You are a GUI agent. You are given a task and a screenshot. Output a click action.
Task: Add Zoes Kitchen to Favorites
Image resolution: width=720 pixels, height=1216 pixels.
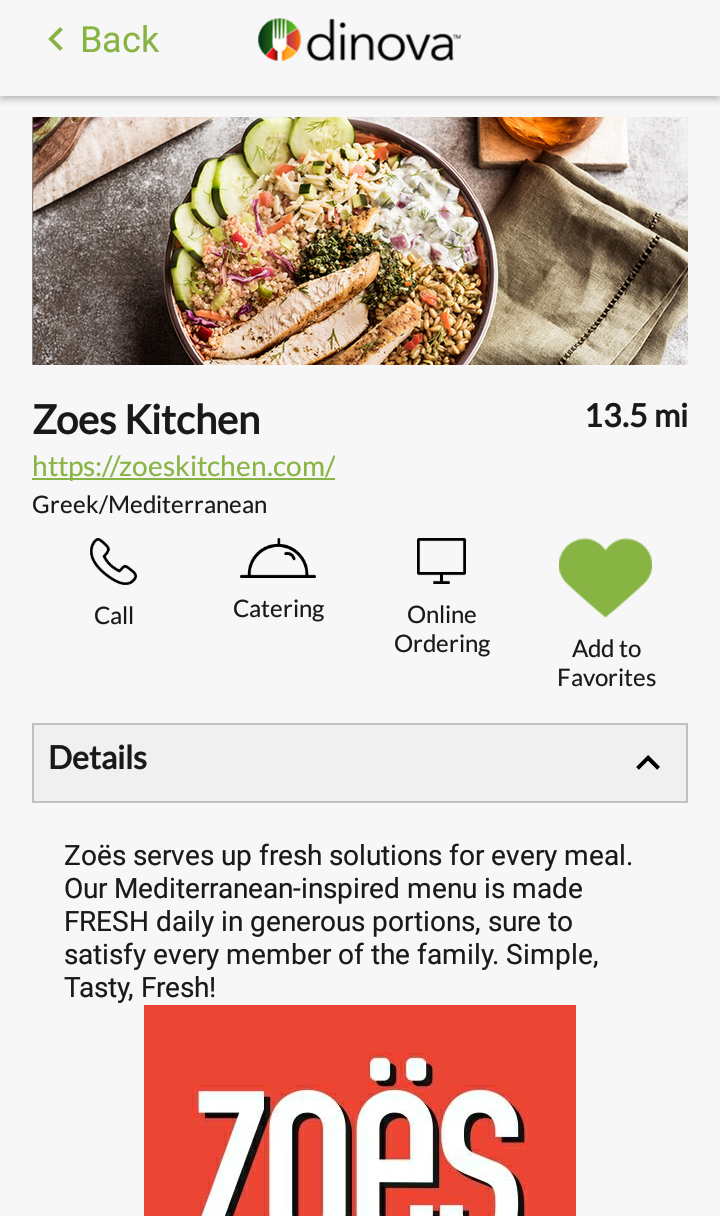pos(605,611)
